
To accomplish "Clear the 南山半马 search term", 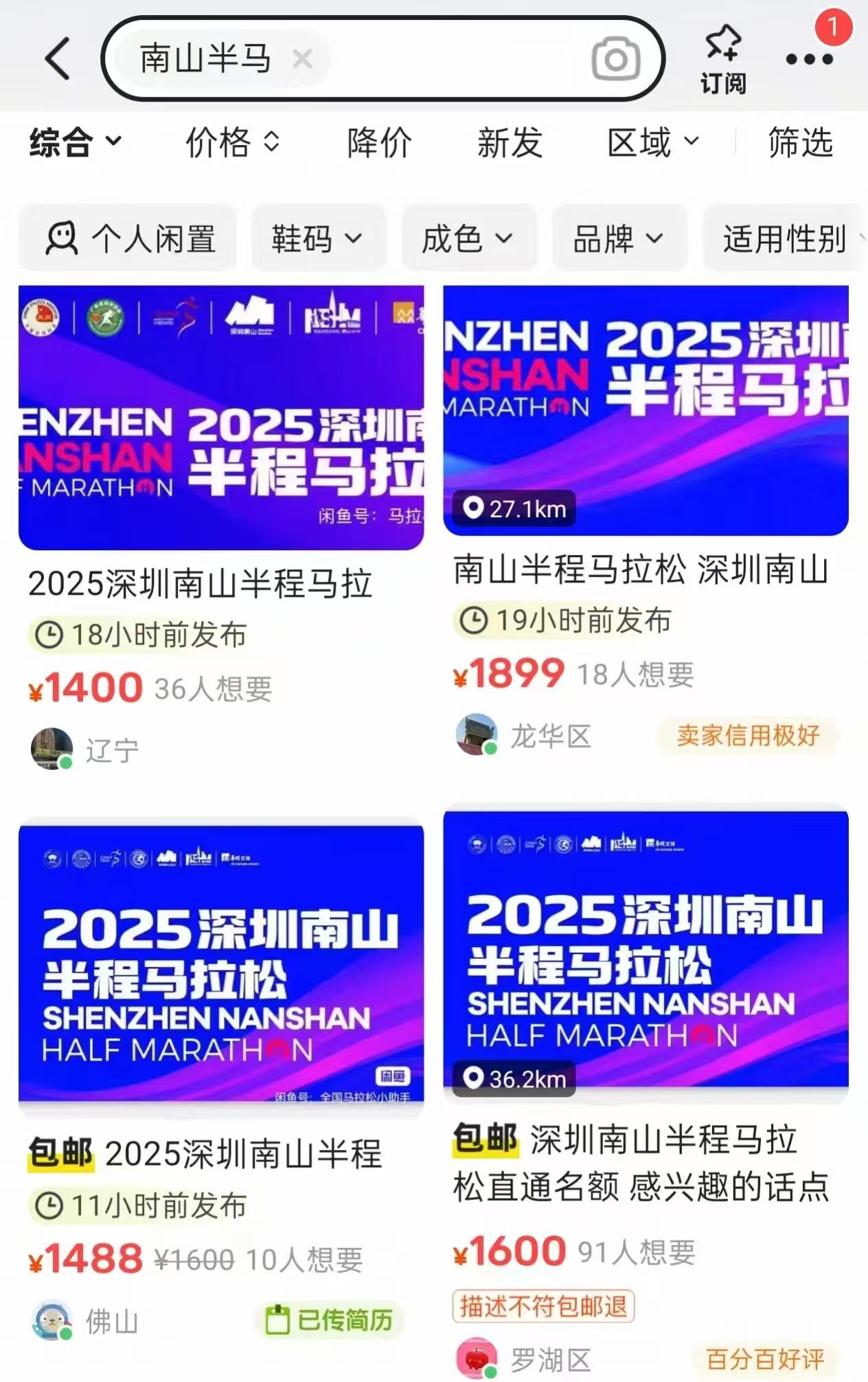I will (302, 59).
